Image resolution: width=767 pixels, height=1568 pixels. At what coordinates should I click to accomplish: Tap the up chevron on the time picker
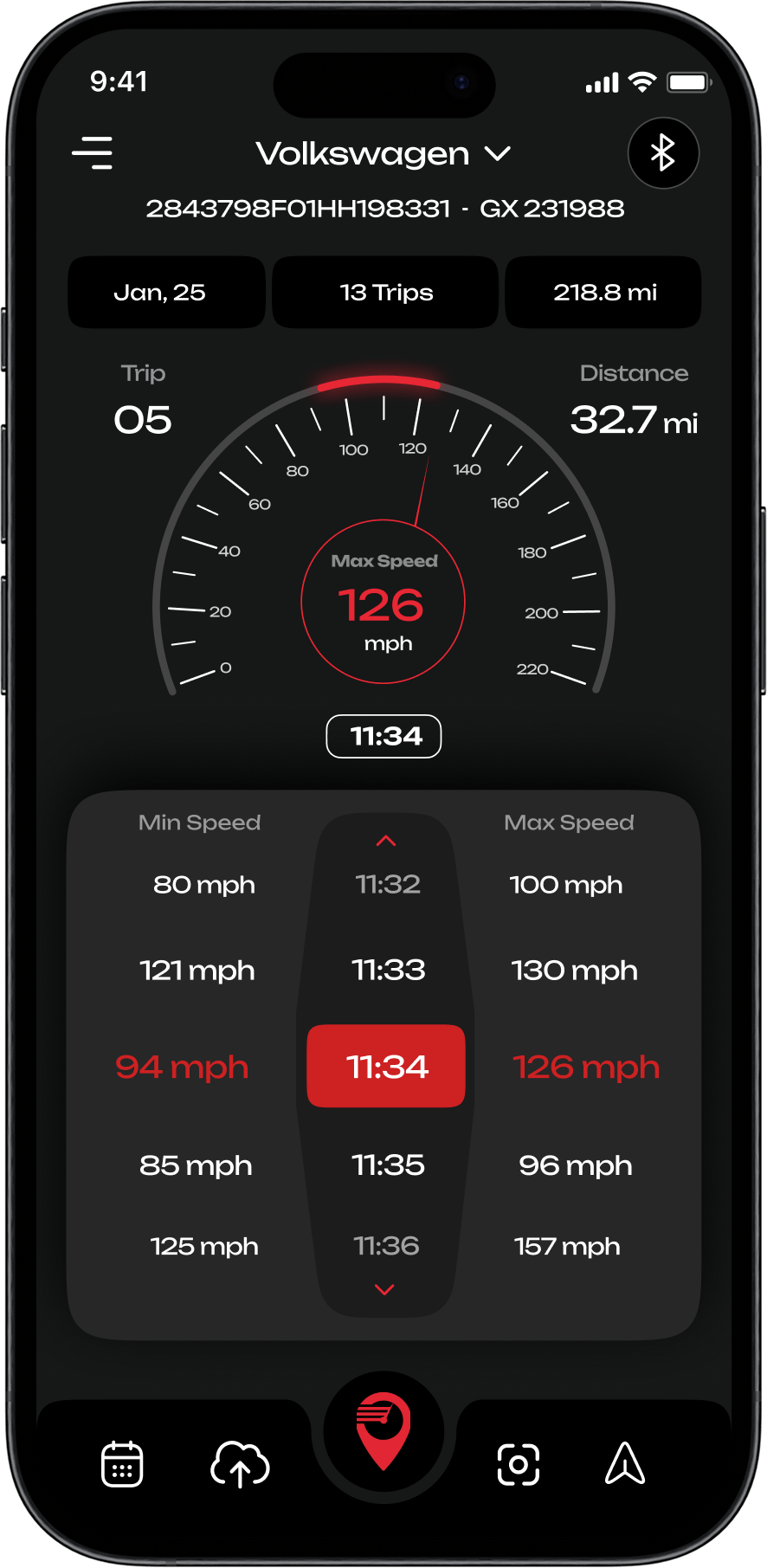point(386,839)
